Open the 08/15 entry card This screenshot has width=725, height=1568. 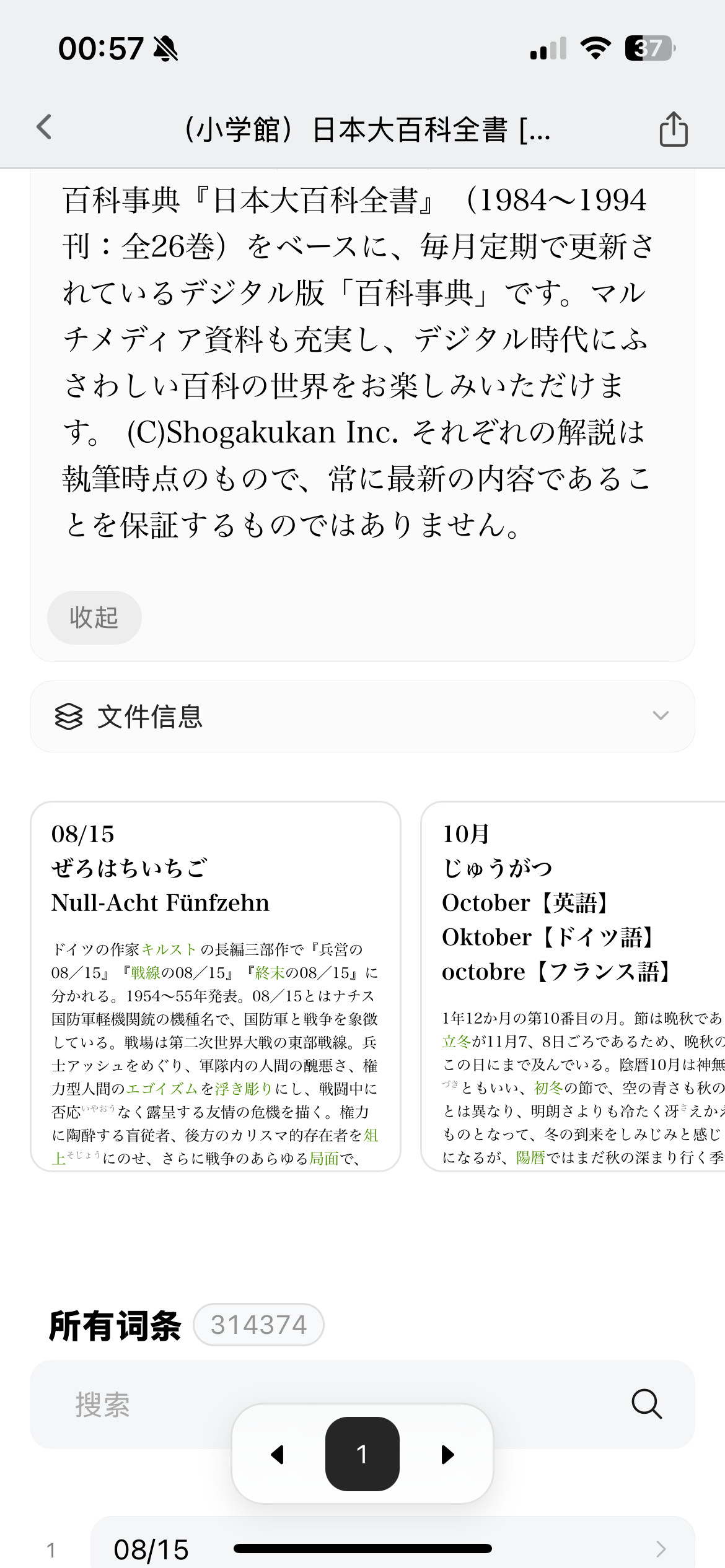coord(216,986)
